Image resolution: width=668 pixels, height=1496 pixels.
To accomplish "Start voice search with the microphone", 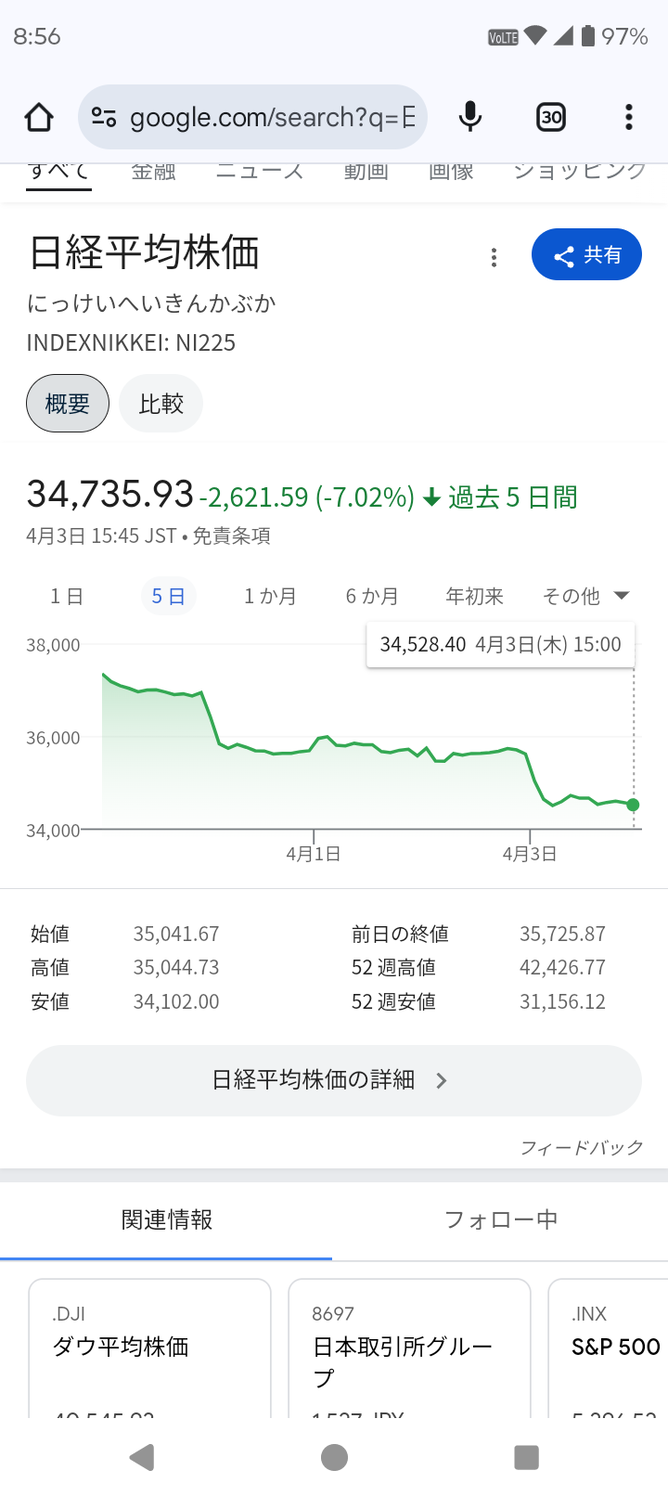I will (x=470, y=117).
